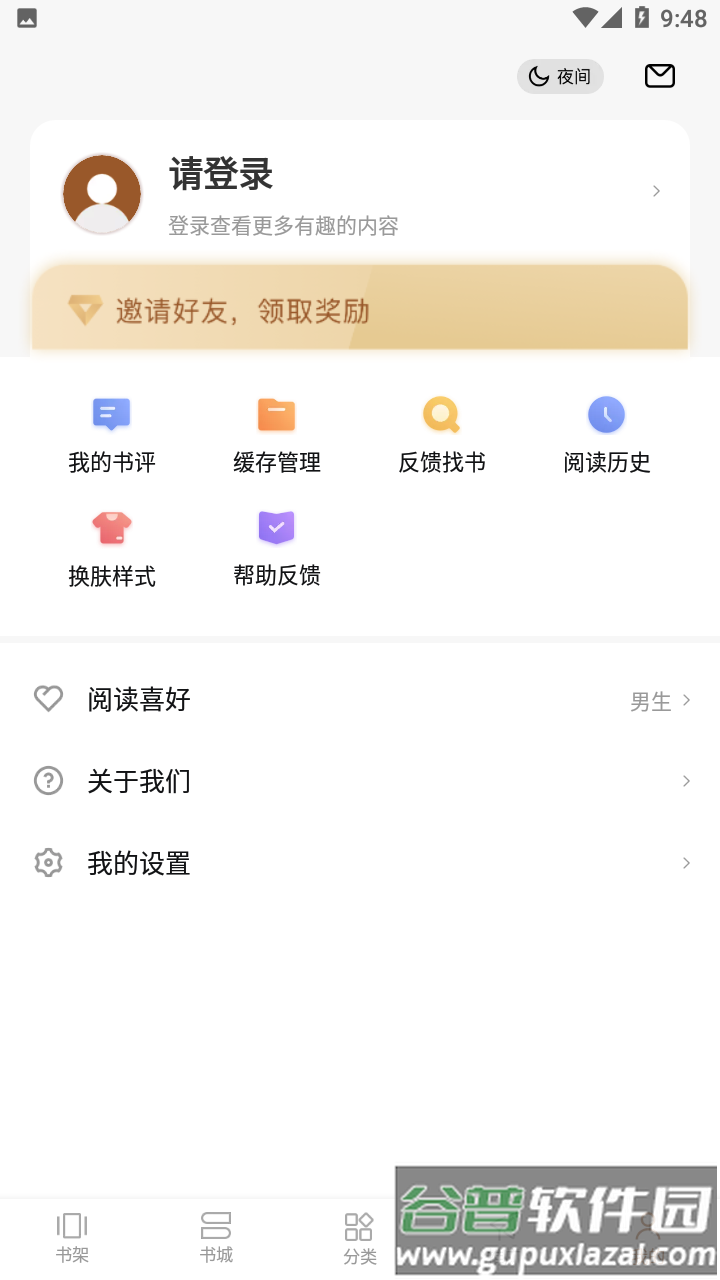Screen dimensions: 720x1280
Task: Open 我的设置 settings
Action: pyautogui.click(x=360, y=863)
